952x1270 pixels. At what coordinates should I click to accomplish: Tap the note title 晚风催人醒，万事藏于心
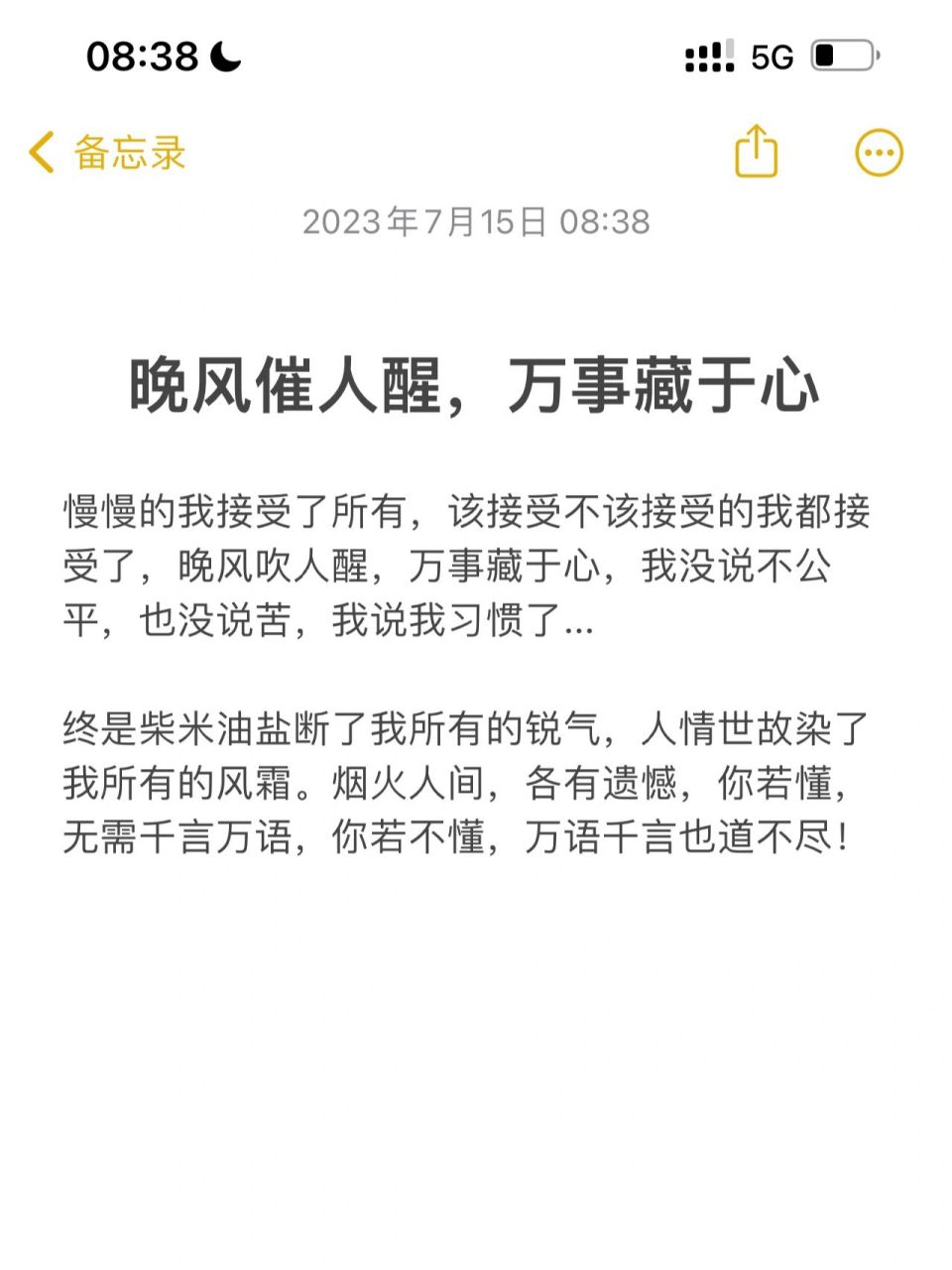coord(476,389)
